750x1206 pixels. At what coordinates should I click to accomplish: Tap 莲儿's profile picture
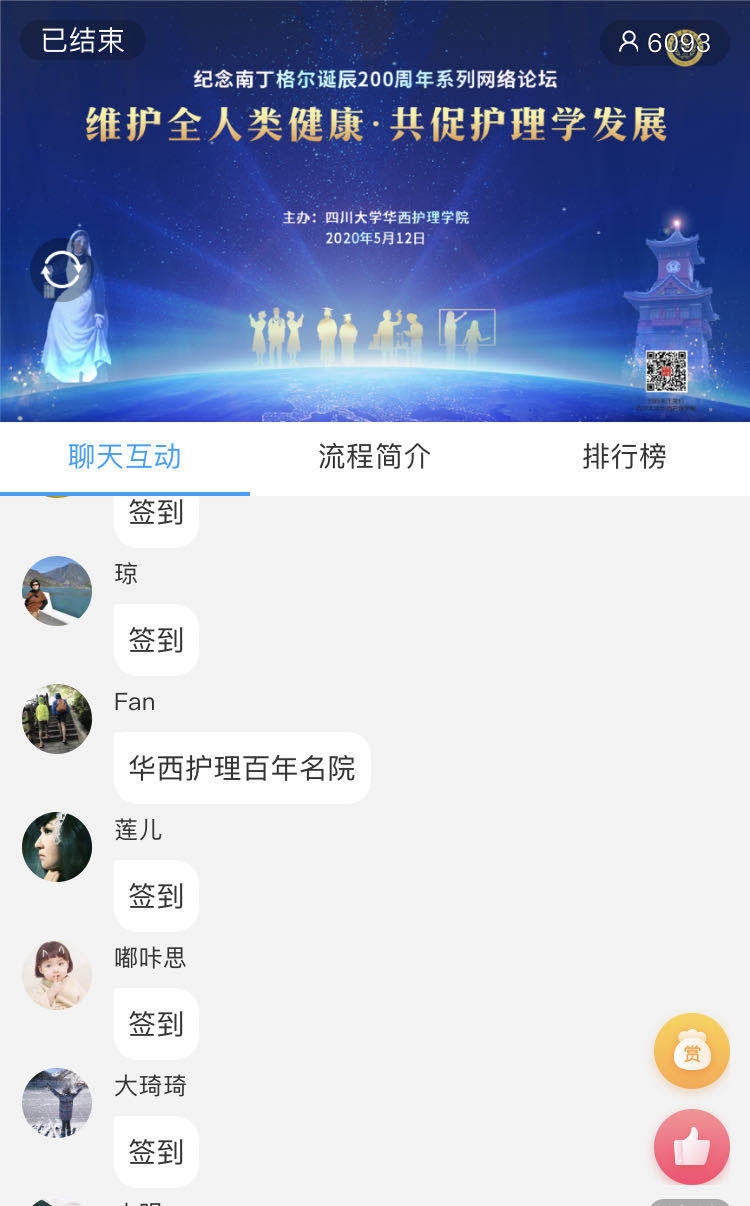pos(57,847)
